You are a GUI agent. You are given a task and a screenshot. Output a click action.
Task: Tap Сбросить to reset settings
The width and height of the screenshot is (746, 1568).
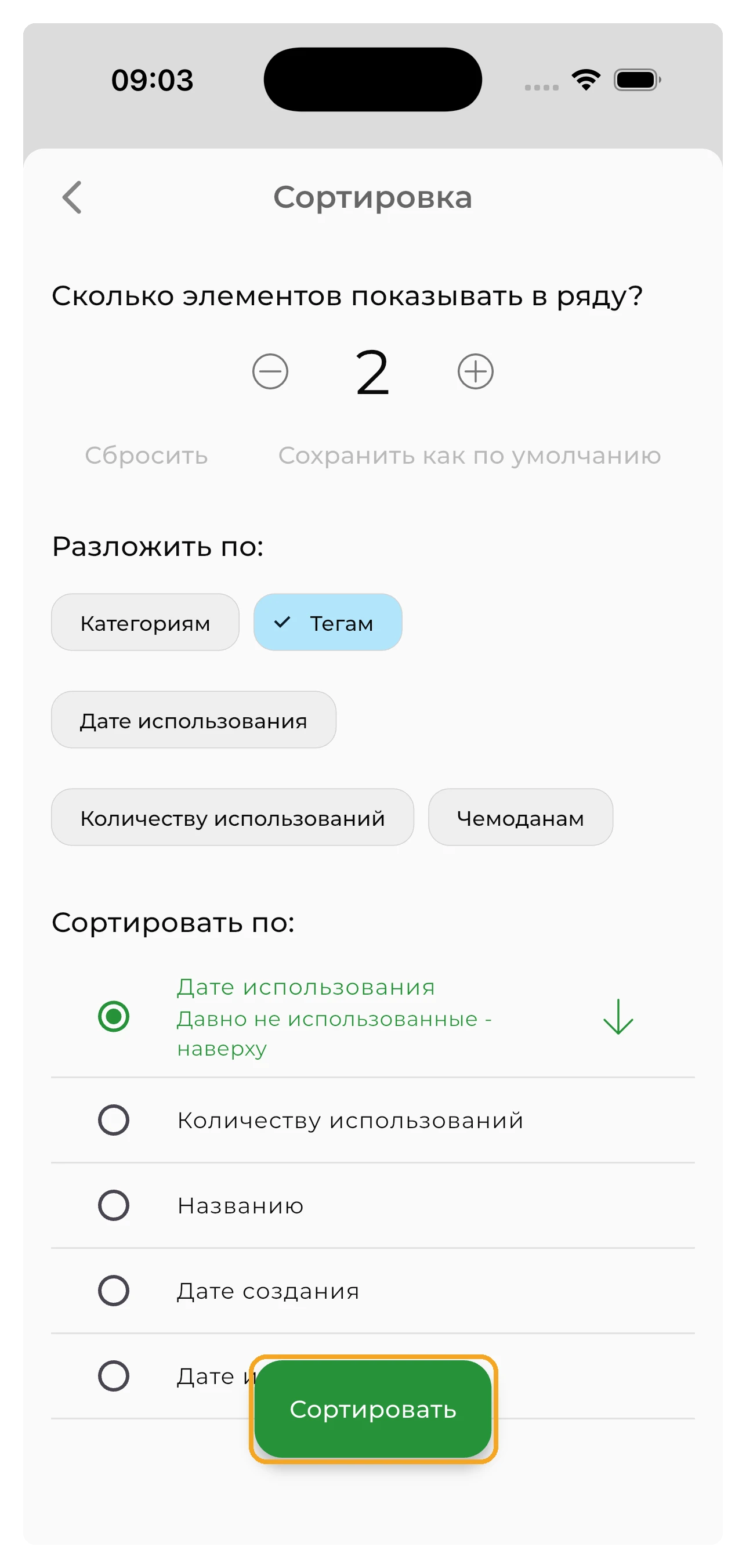click(x=146, y=456)
